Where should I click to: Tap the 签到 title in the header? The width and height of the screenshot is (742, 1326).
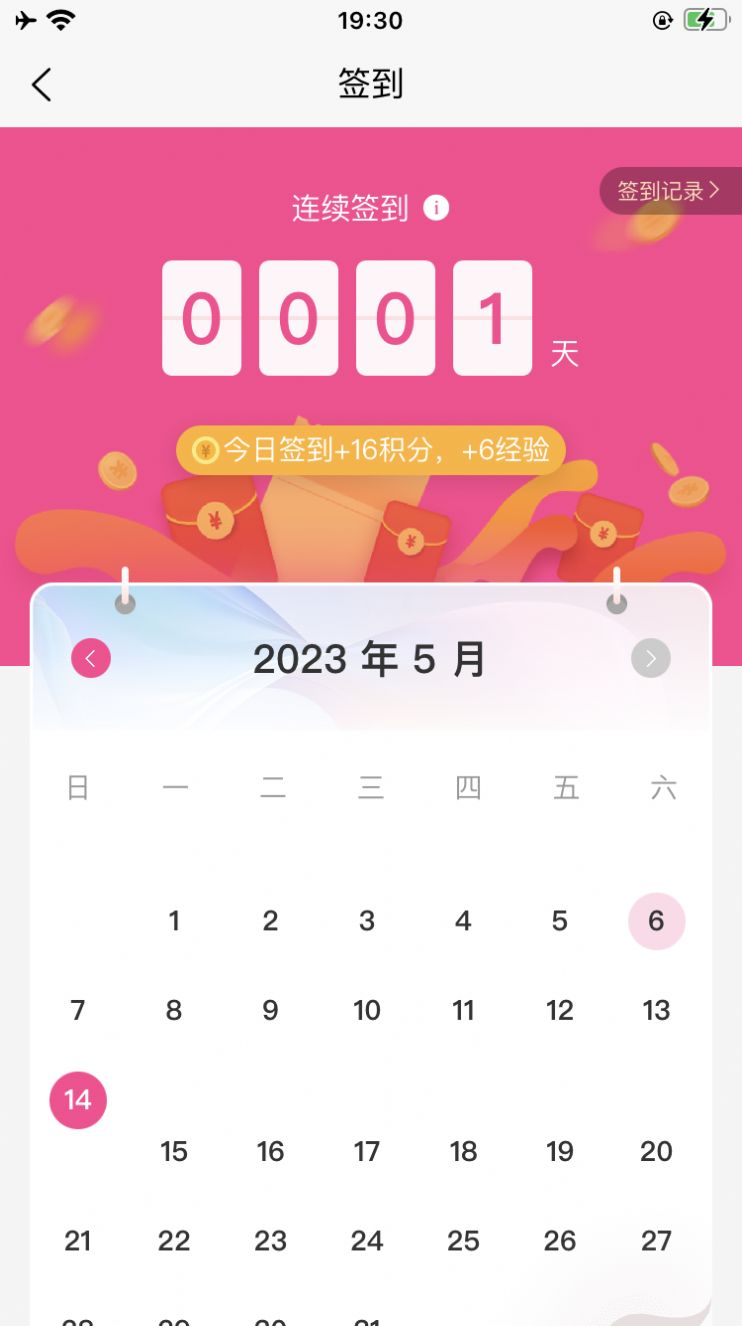[x=371, y=84]
